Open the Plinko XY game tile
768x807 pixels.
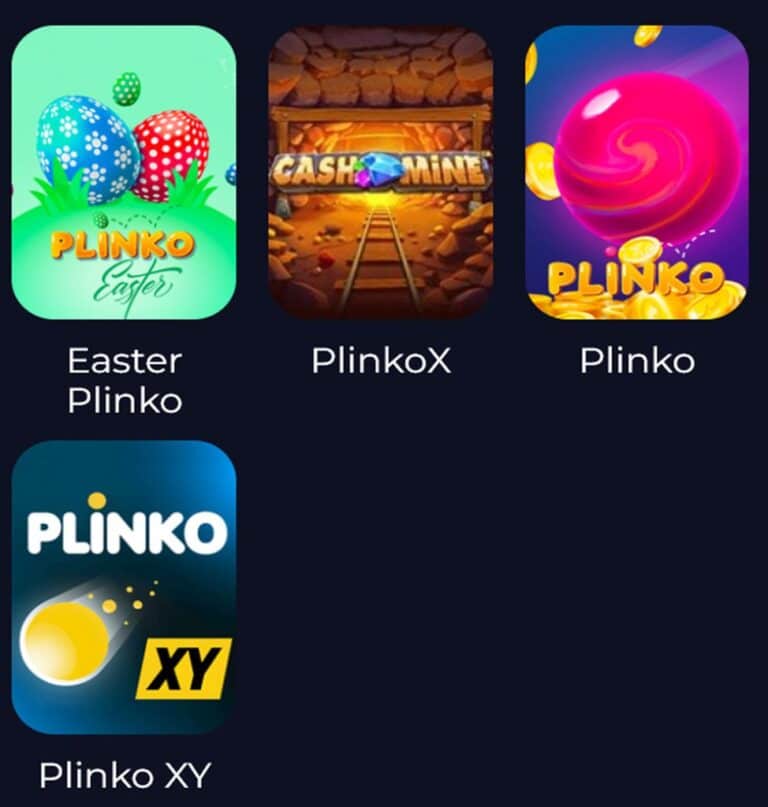(x=125, y=590)
